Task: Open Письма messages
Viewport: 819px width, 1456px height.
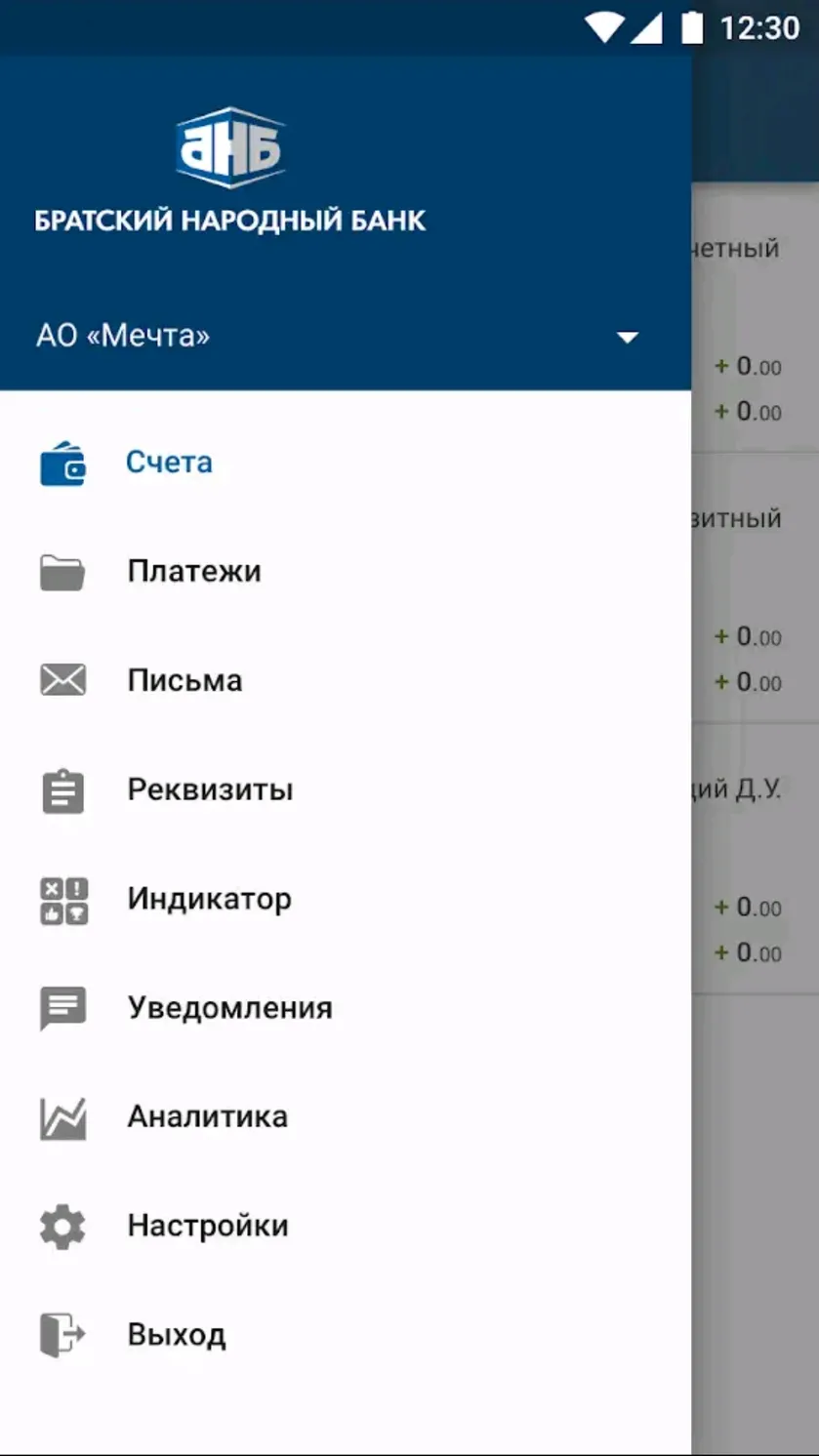Action: (x=346, y=680)
